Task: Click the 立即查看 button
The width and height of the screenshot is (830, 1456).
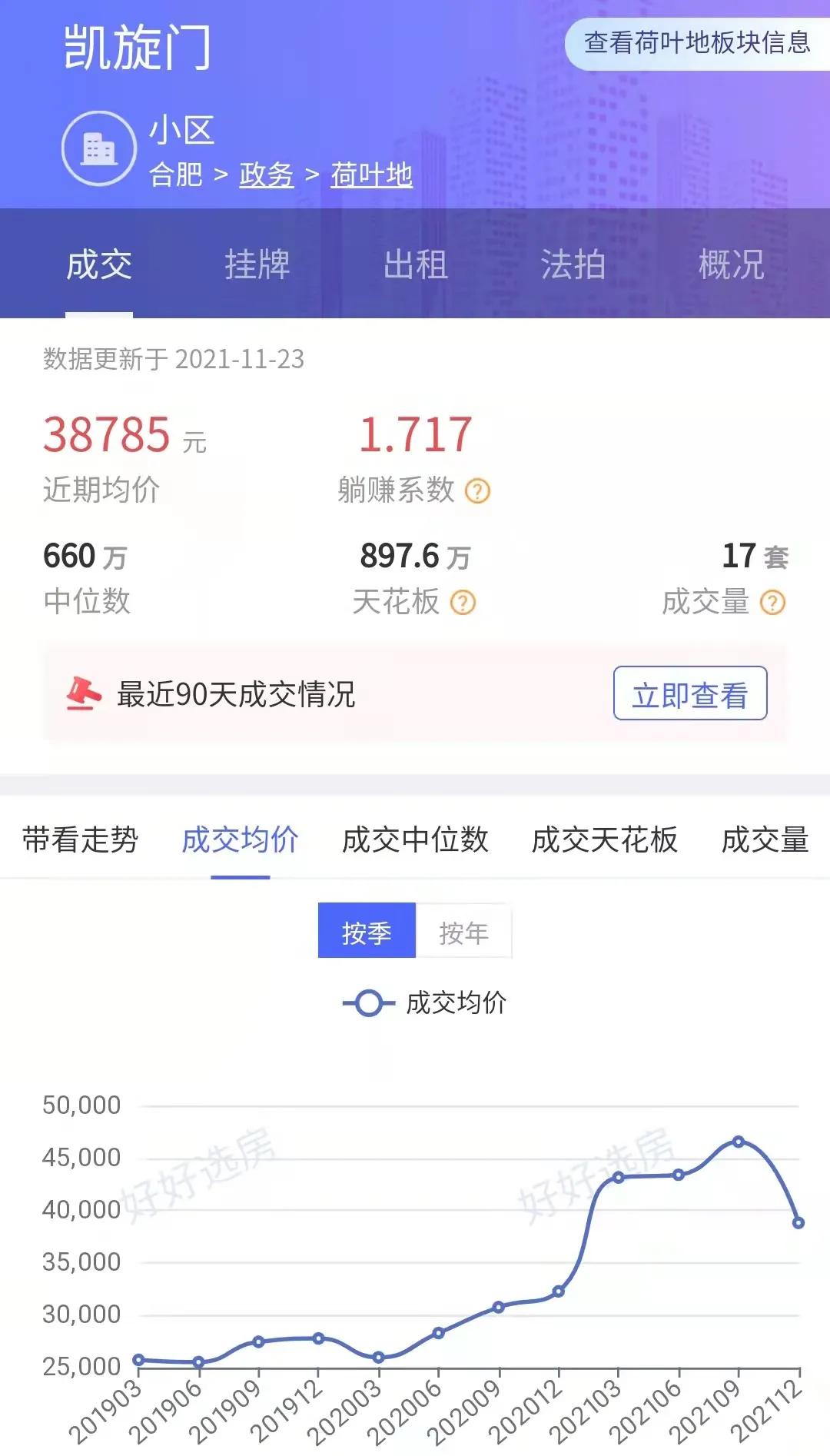Action: (x=691, y=693)
